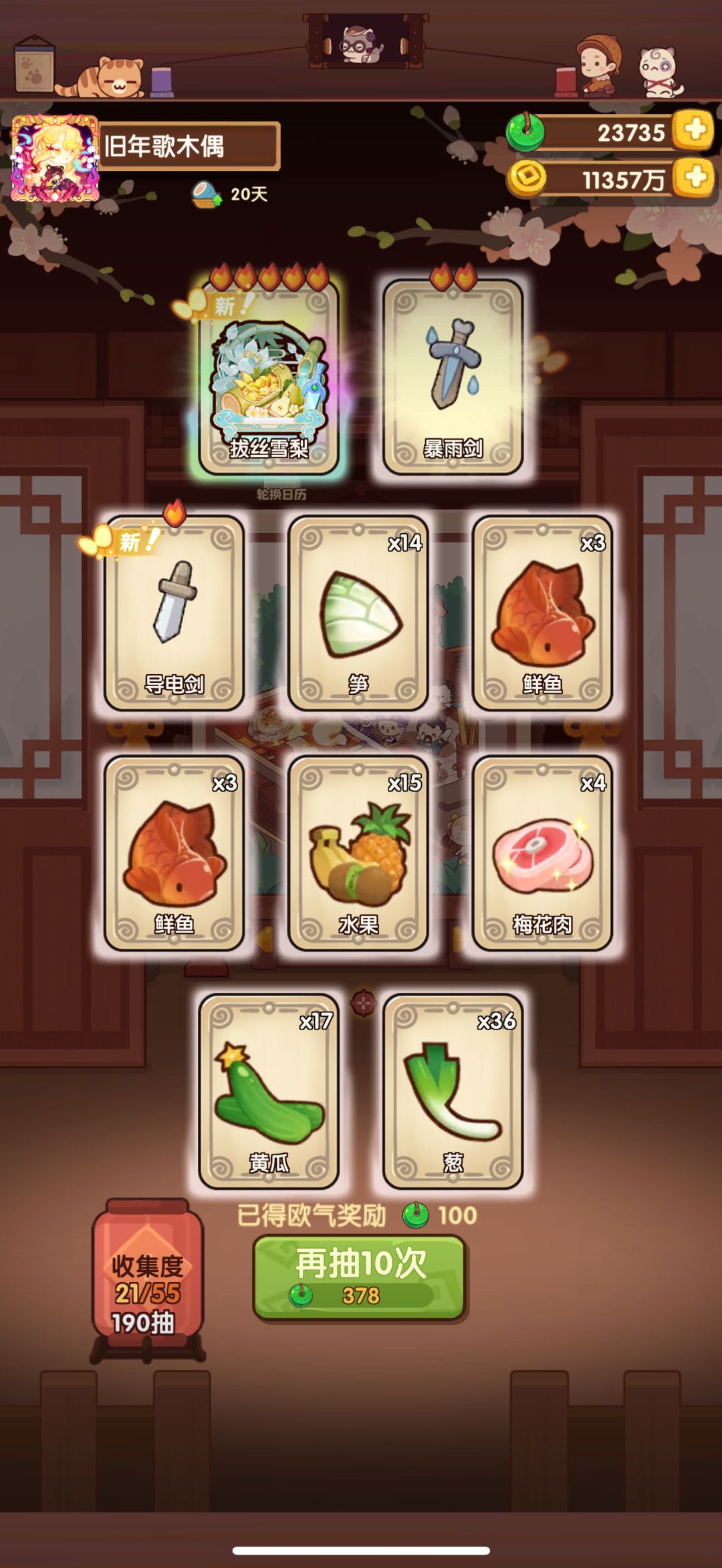Viewport: 722px width, 1568px height.
Task: Open the 导电剑 card
Action: (x=174, y=613)
